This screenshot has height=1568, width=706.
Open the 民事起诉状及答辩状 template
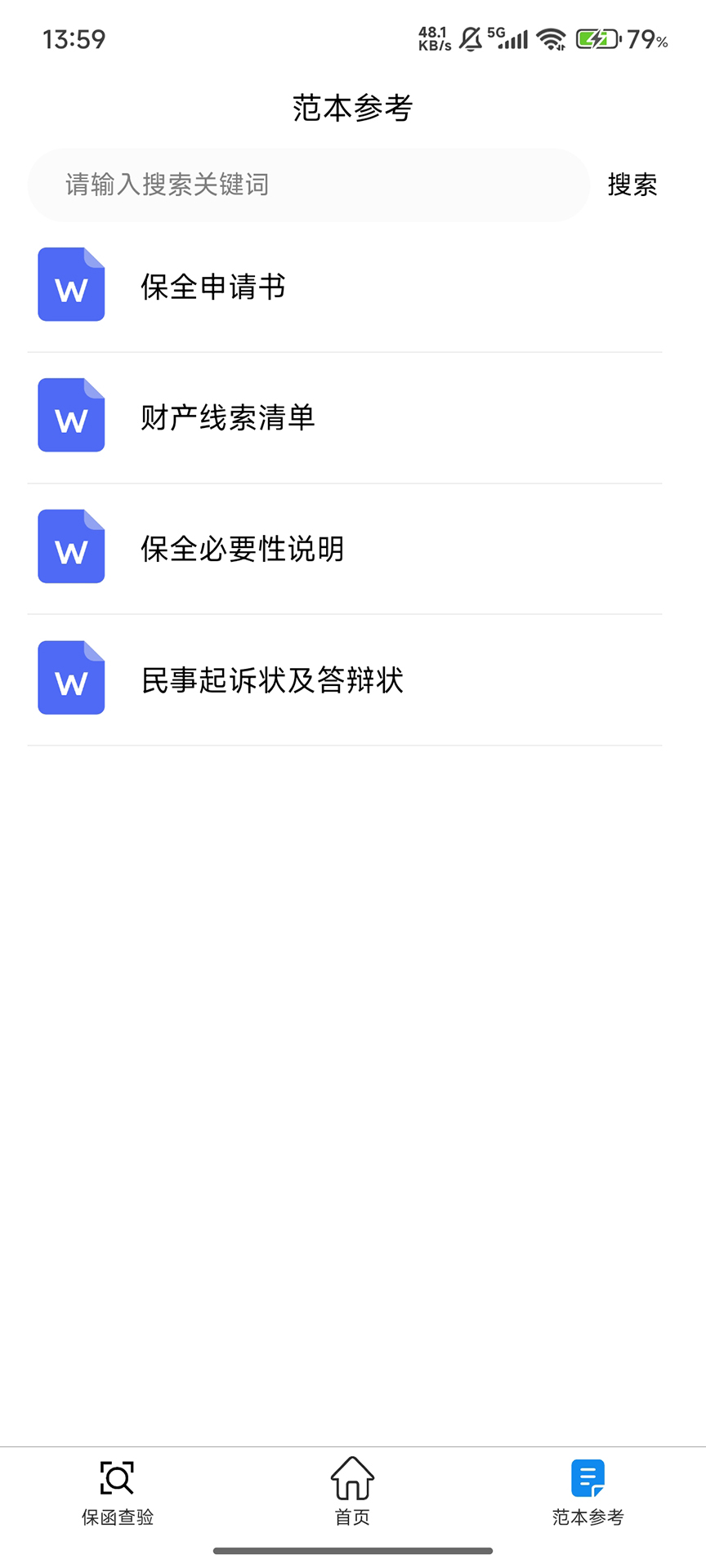pyautogui.click(x=272, y=679)
